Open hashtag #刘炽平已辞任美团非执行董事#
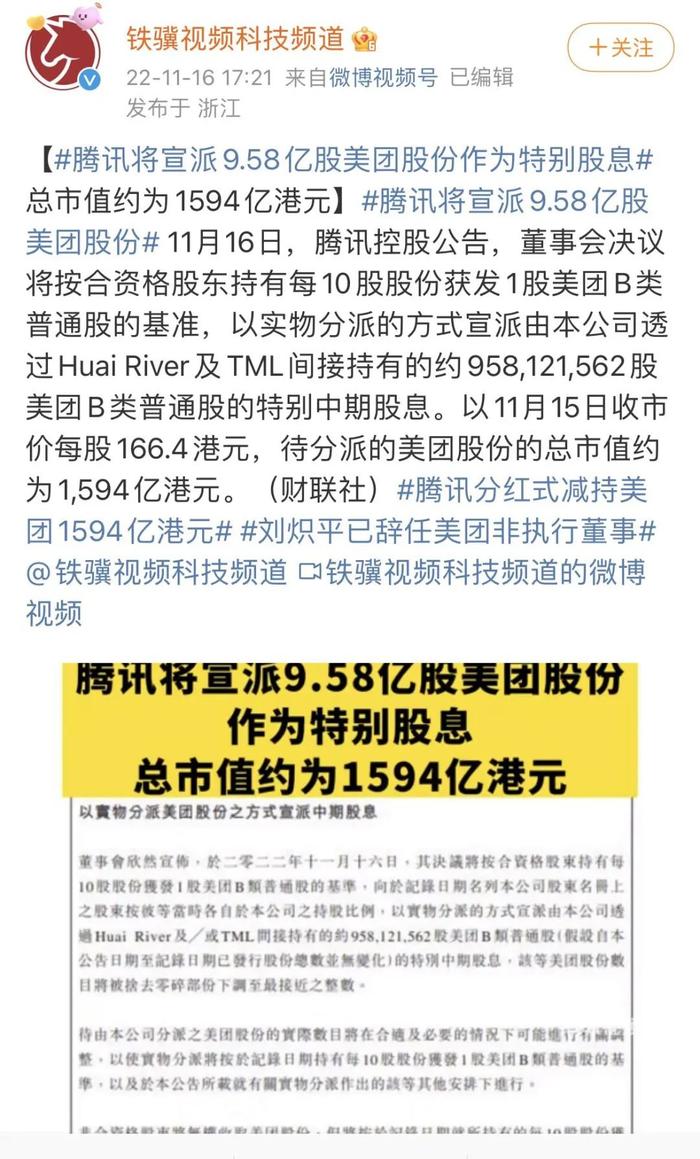 448,531
